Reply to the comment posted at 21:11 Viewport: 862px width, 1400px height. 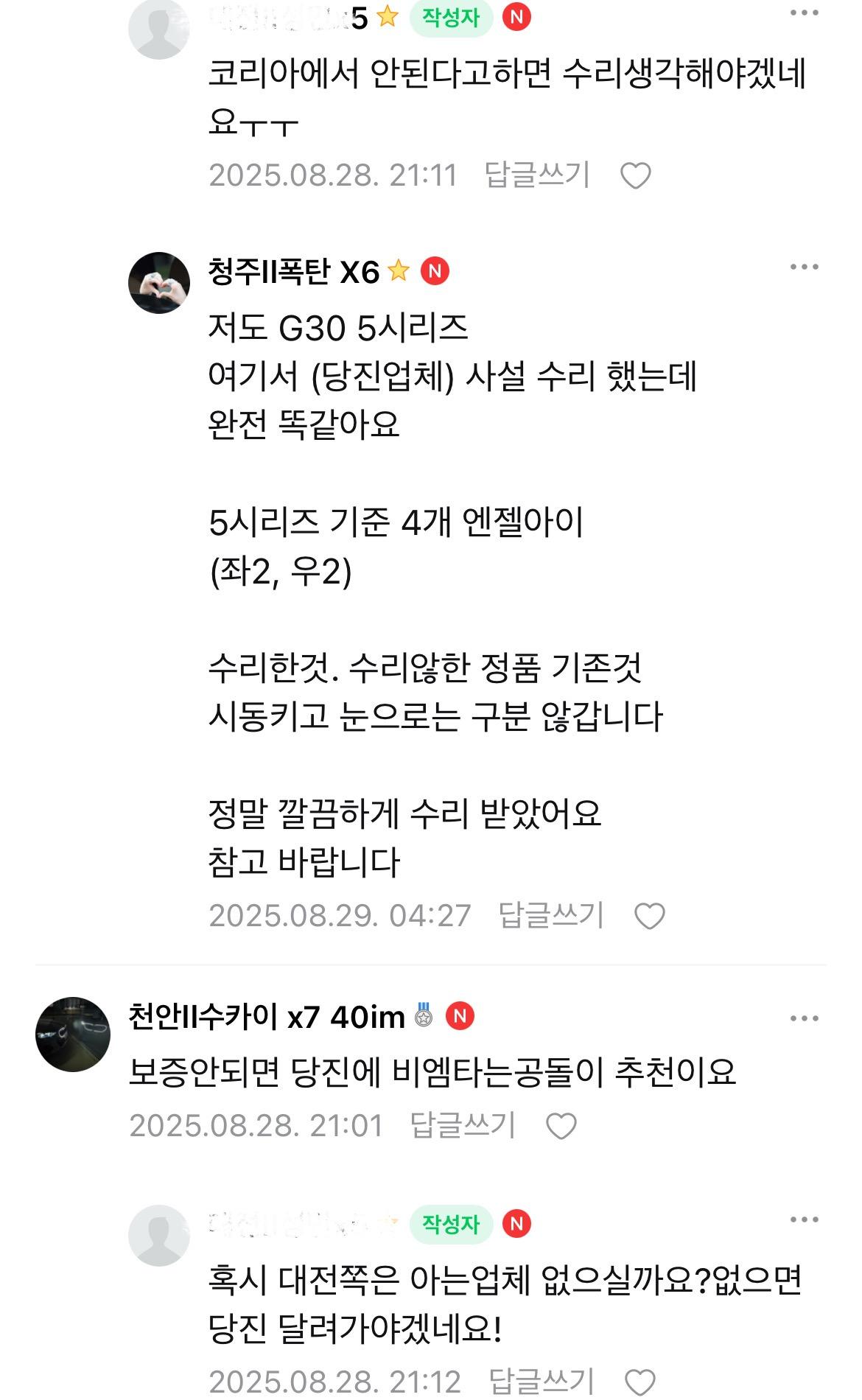(537, 175)
